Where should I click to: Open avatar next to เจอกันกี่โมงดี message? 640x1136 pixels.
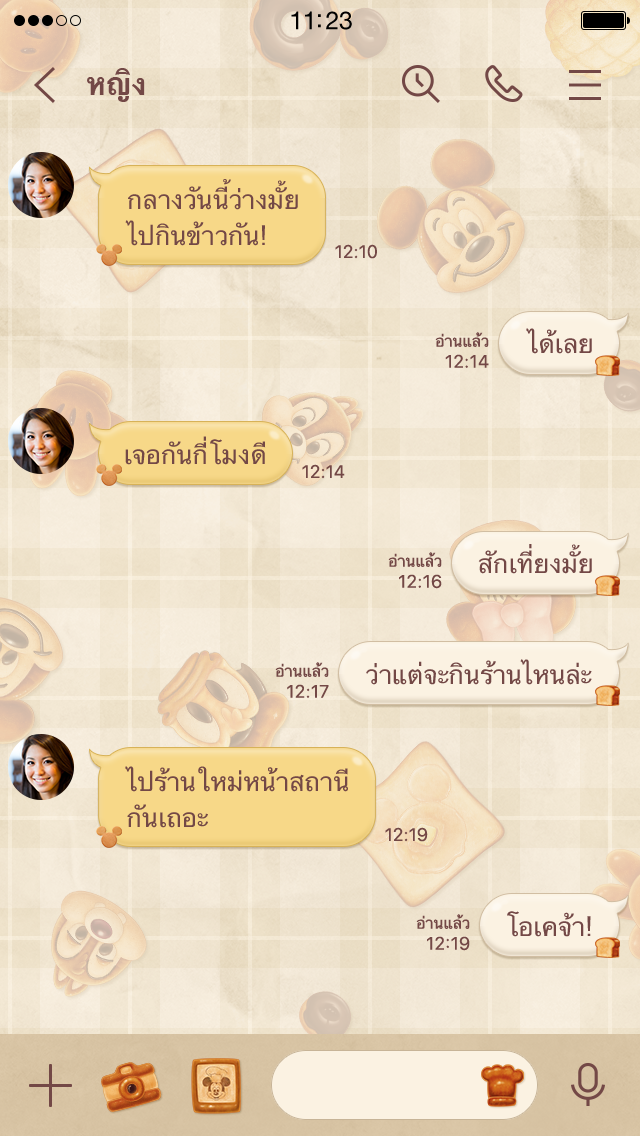coord(42,440)
